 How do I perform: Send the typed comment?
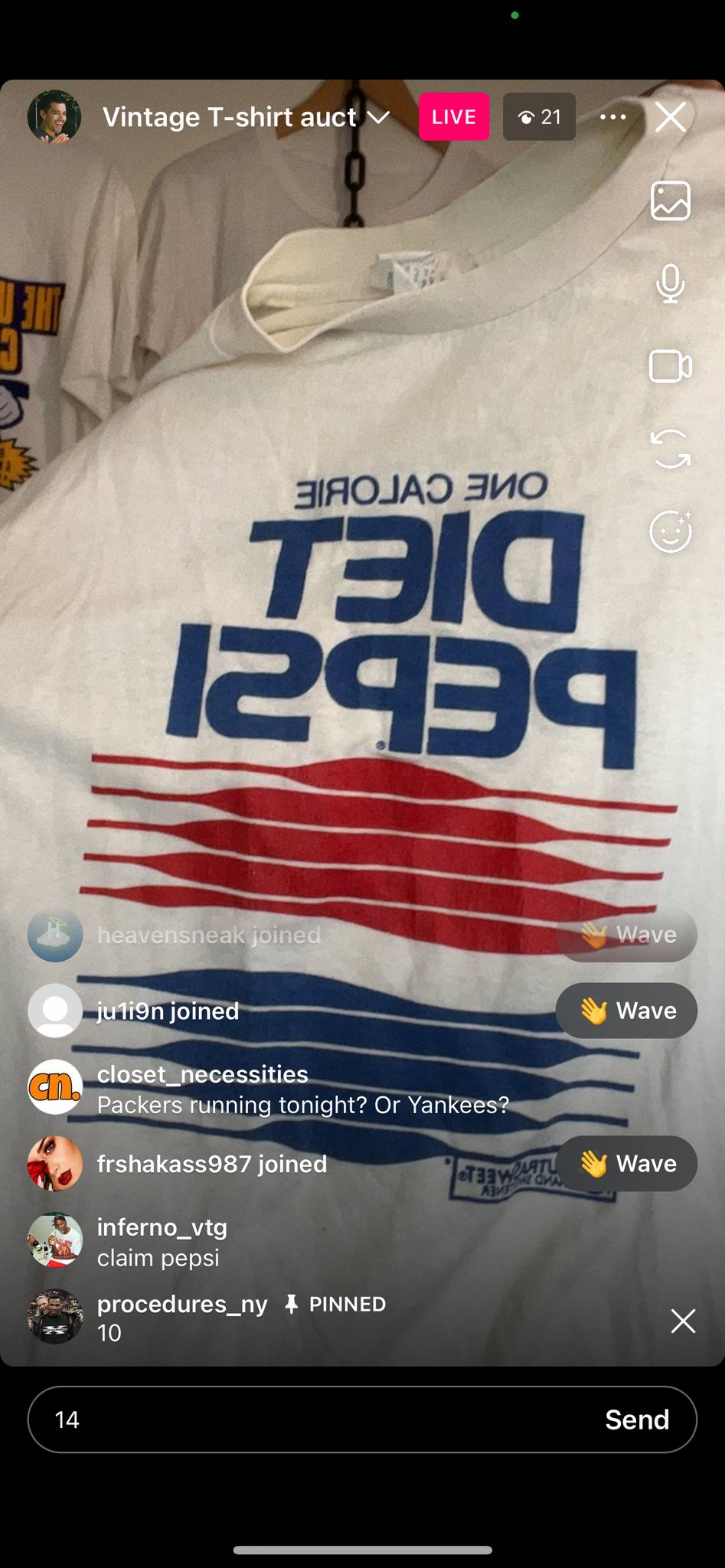(637, 1419)
